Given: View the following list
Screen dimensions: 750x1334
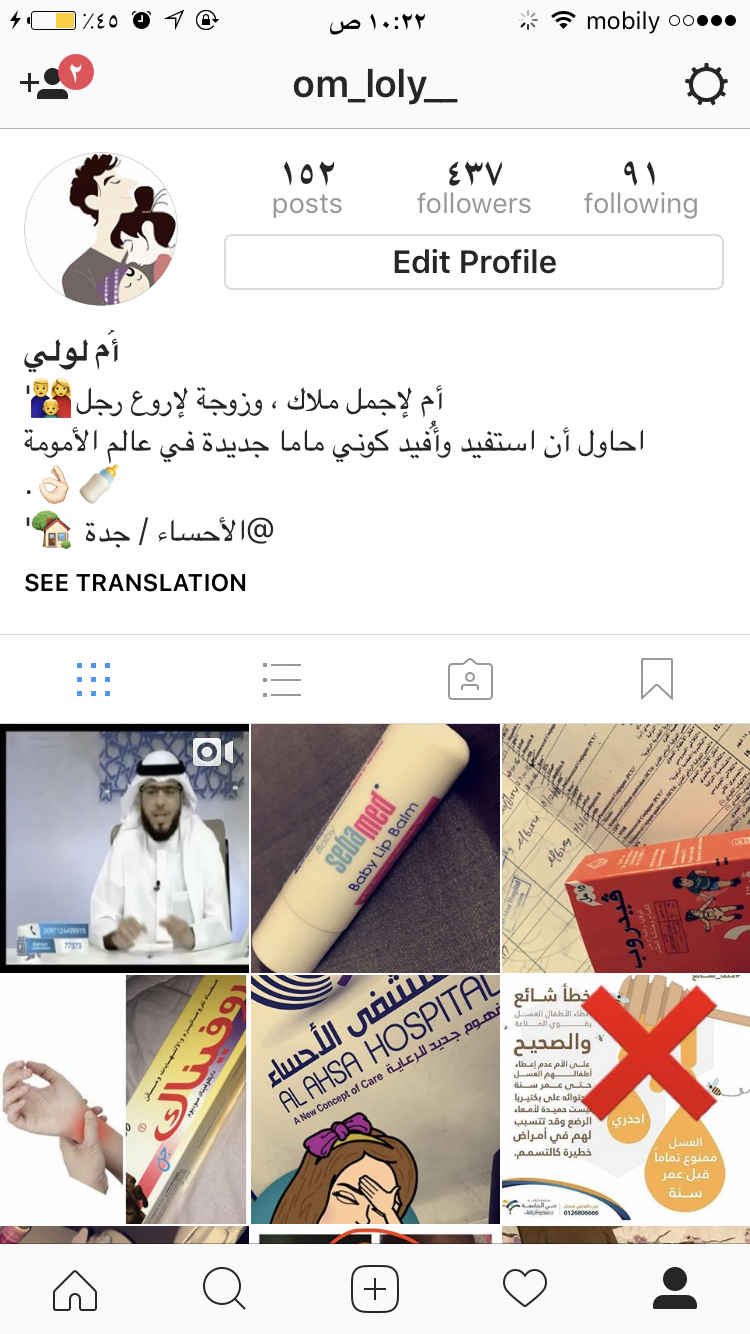Looking at the screenshot, I should [640, 189].
